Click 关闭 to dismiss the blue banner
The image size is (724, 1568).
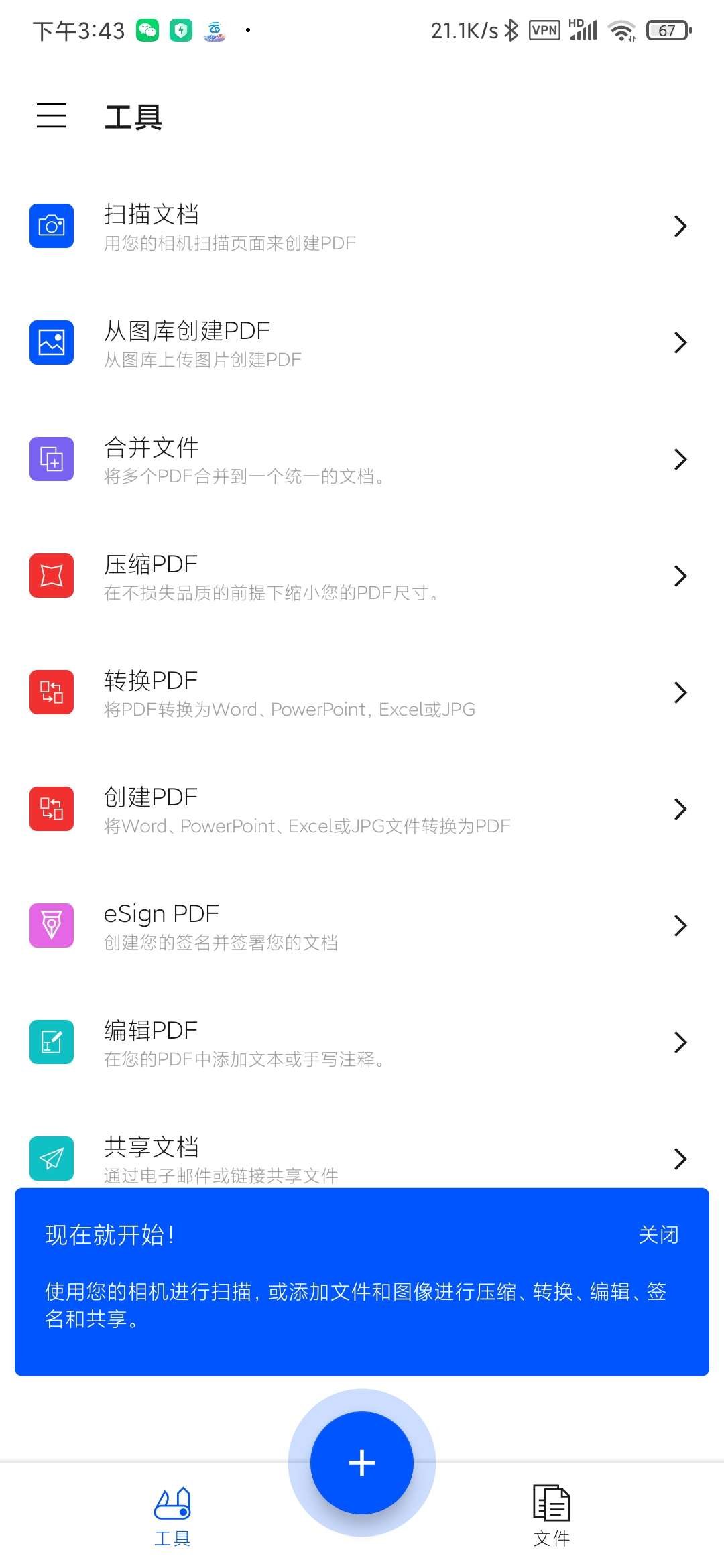pyautogui.click(x=659, y=1233)
